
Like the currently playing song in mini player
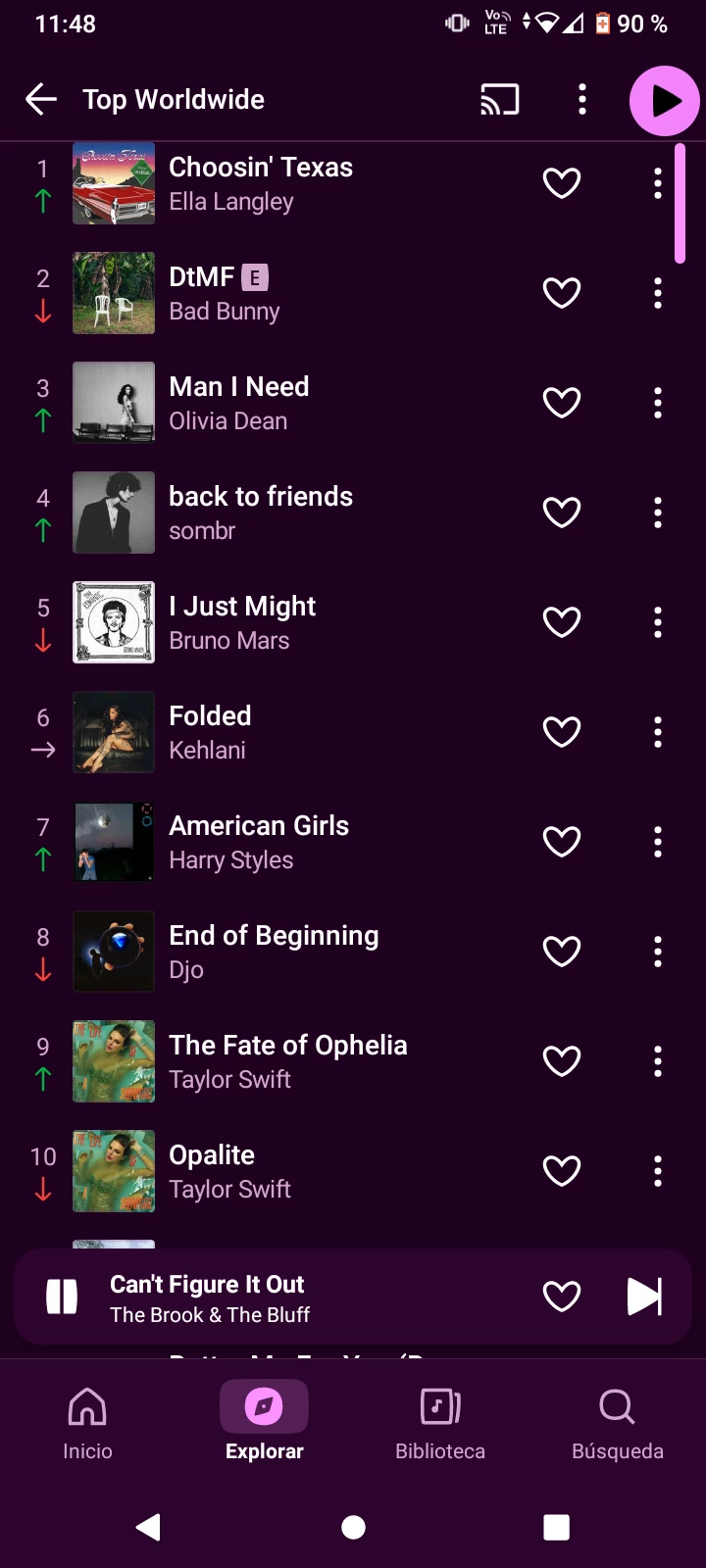coord(562,1297)
